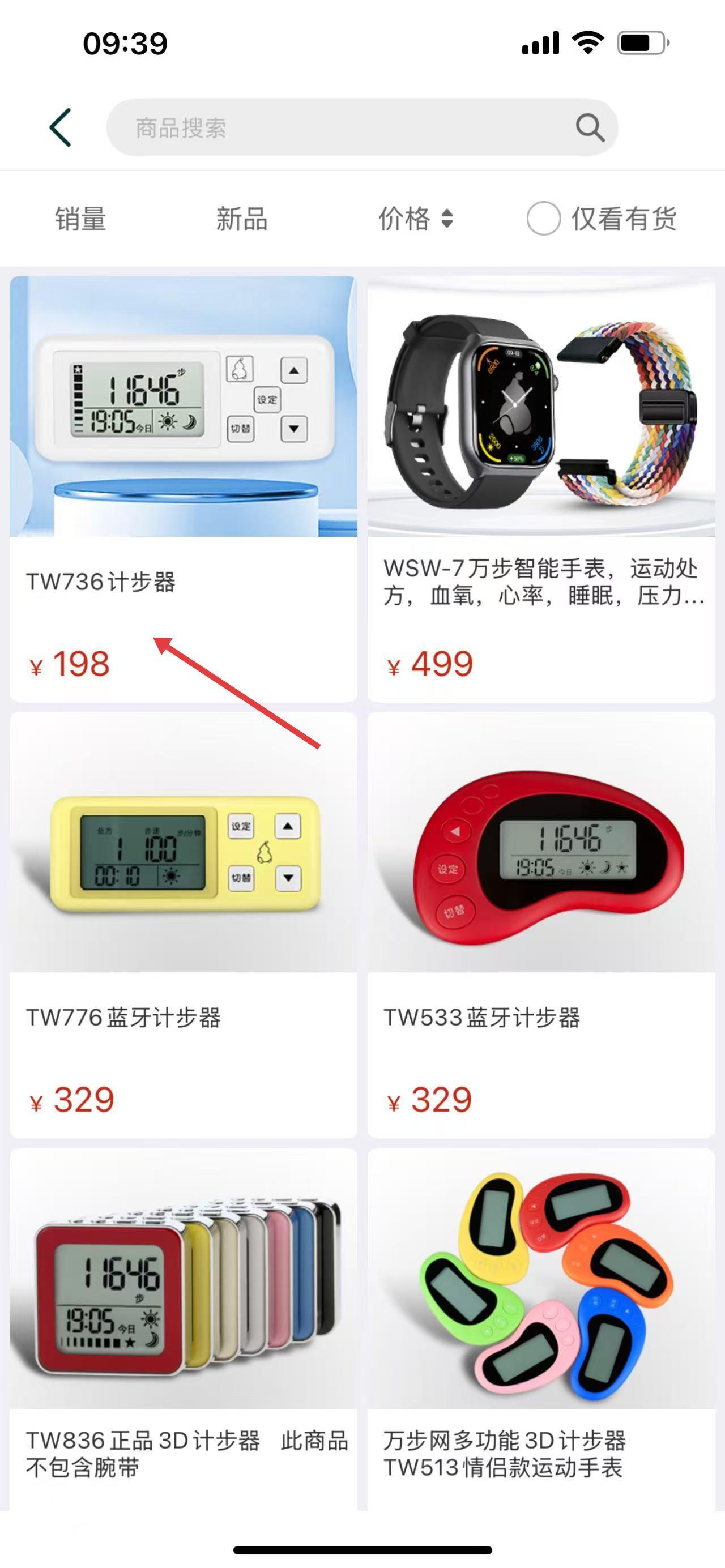725x1568 pixels.
Task: Sort products by 新品
Action: click(x=242, y=219)
